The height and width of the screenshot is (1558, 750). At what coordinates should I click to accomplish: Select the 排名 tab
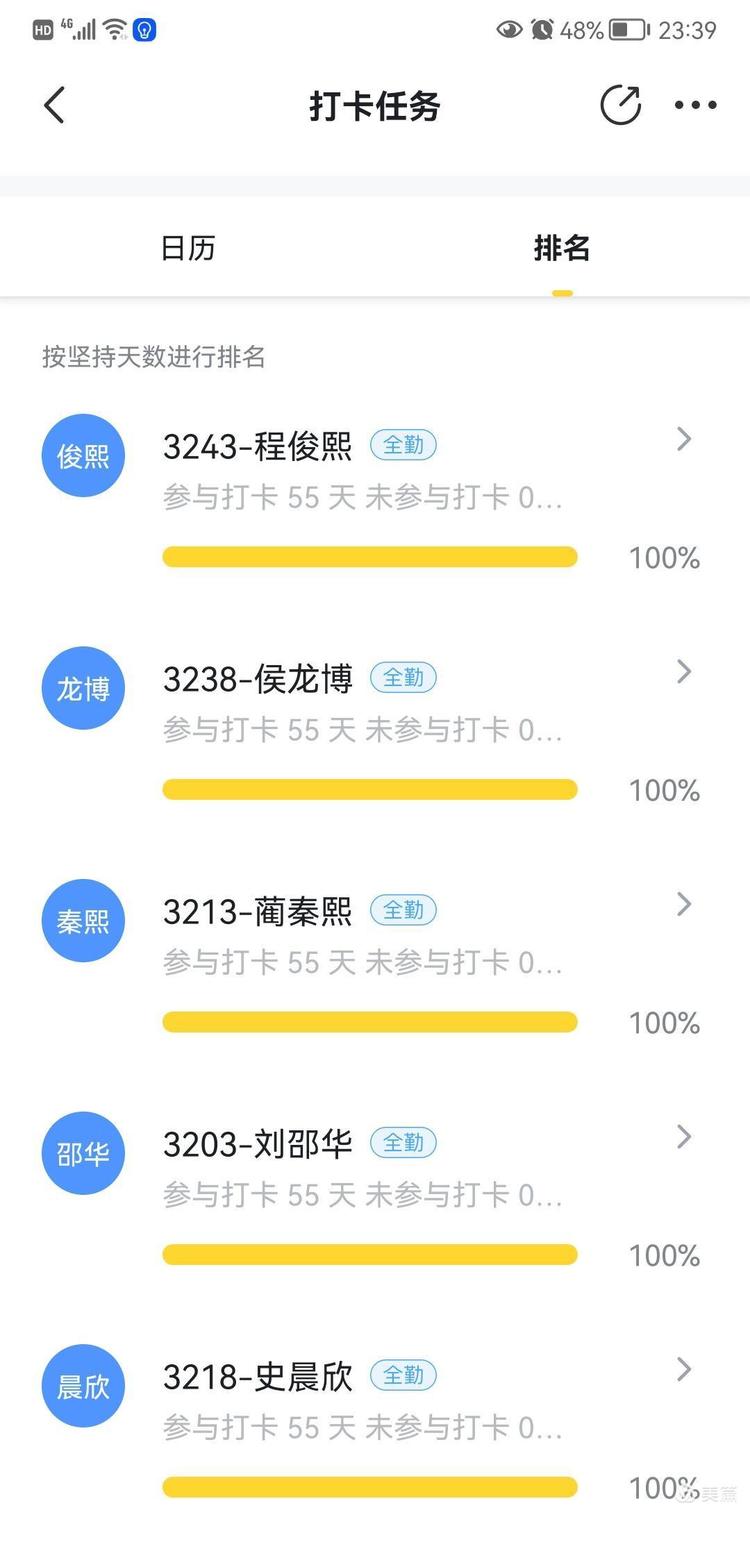click(x=562, y=248)
